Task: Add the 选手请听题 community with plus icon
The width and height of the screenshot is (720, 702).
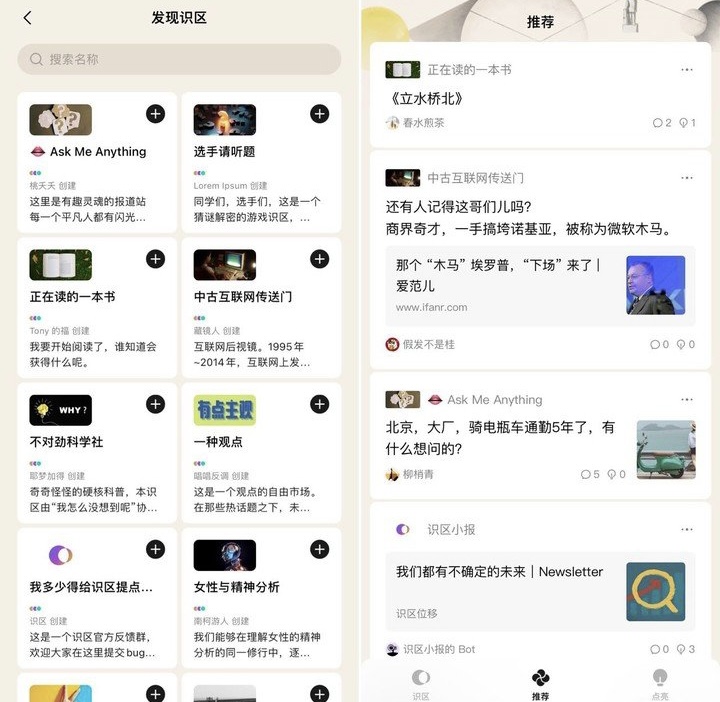Action: 319,114
